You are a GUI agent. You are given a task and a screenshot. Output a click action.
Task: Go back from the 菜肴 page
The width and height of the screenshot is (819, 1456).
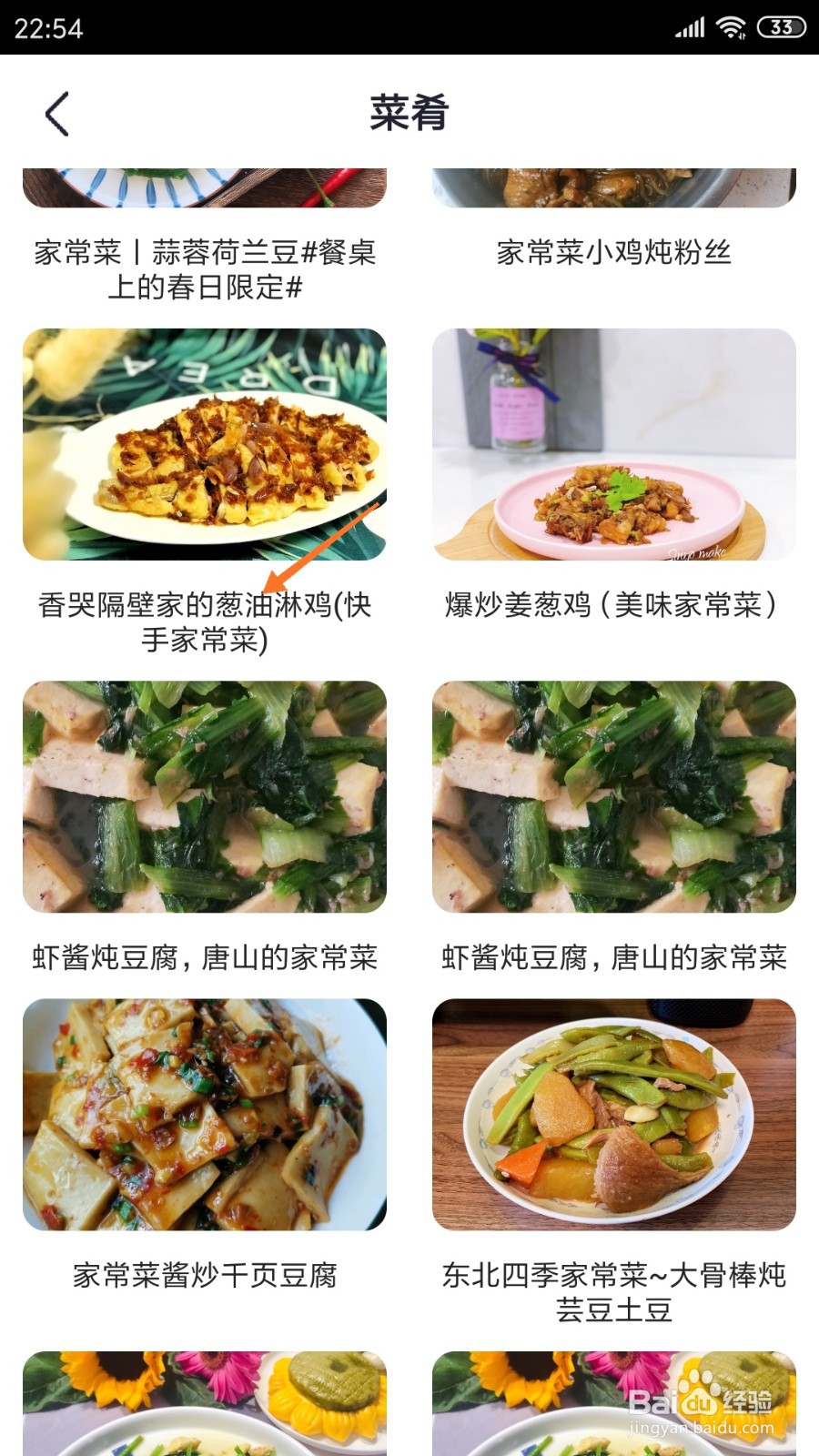[57, 115]
